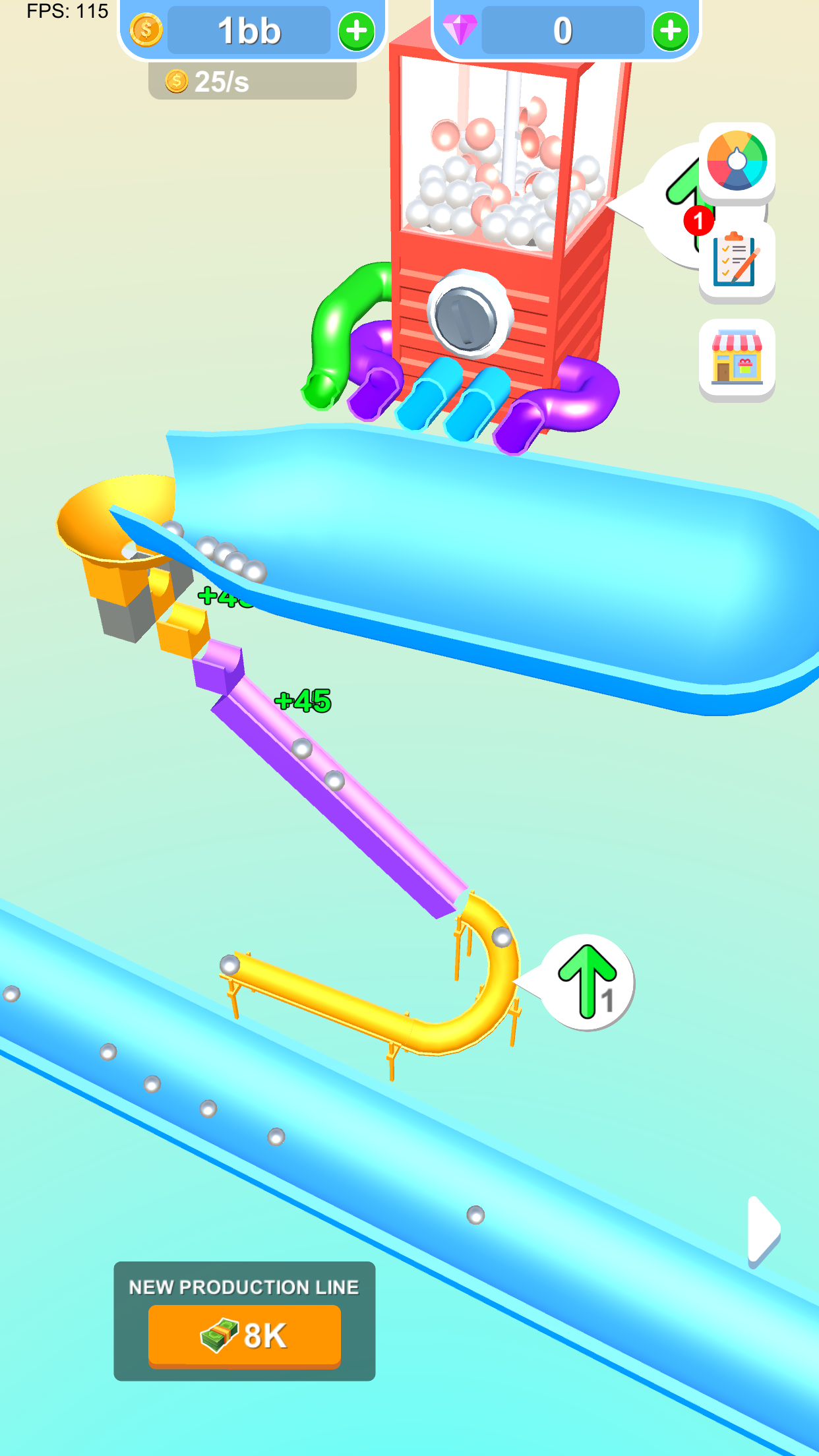Buy new production line for 8K
The width and height of the screenshot is (819, 1456).
tap(244, 1335)
